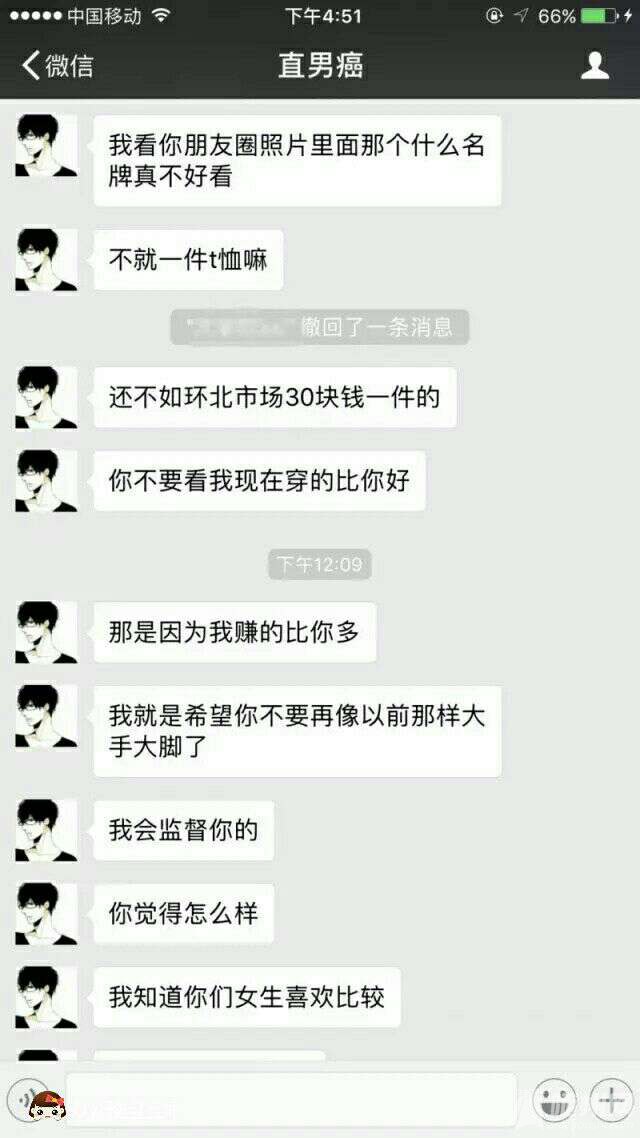640x1138 pixels.
Task: Open the plus attachment menu
Action: [x=609, y=1101]
